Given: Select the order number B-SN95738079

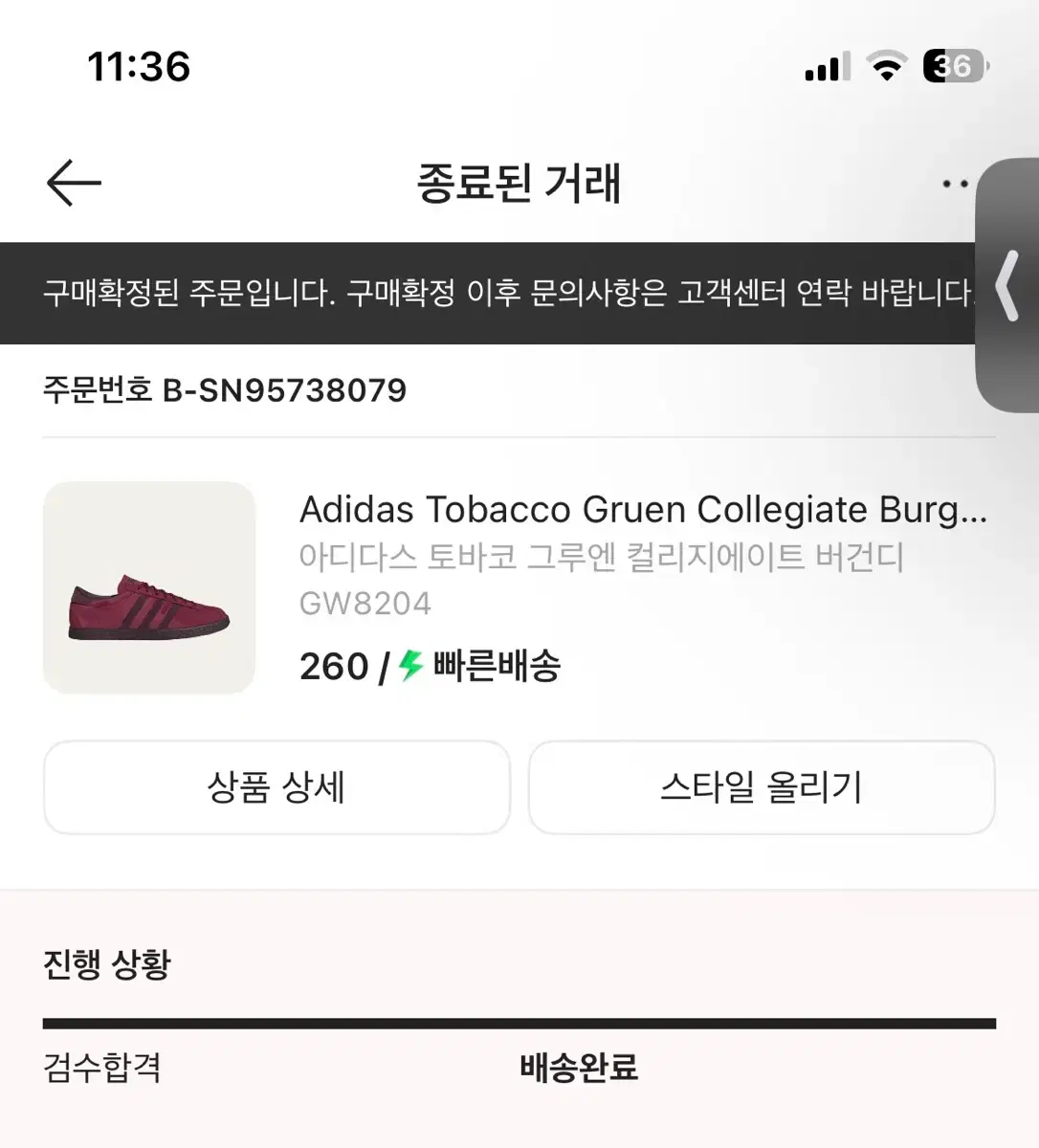Looking at the screenshot, I should [x=224, y=389].
